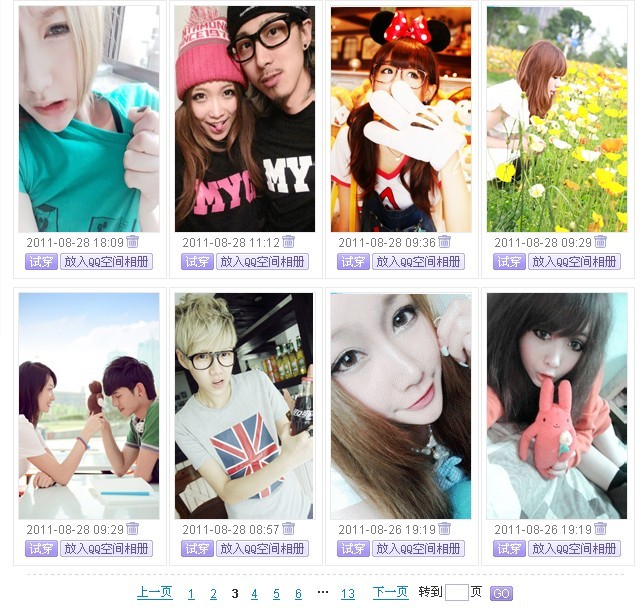
Task: Tap 试穿 under the 2011-08-28 11:12 photo
Action: 197,262
